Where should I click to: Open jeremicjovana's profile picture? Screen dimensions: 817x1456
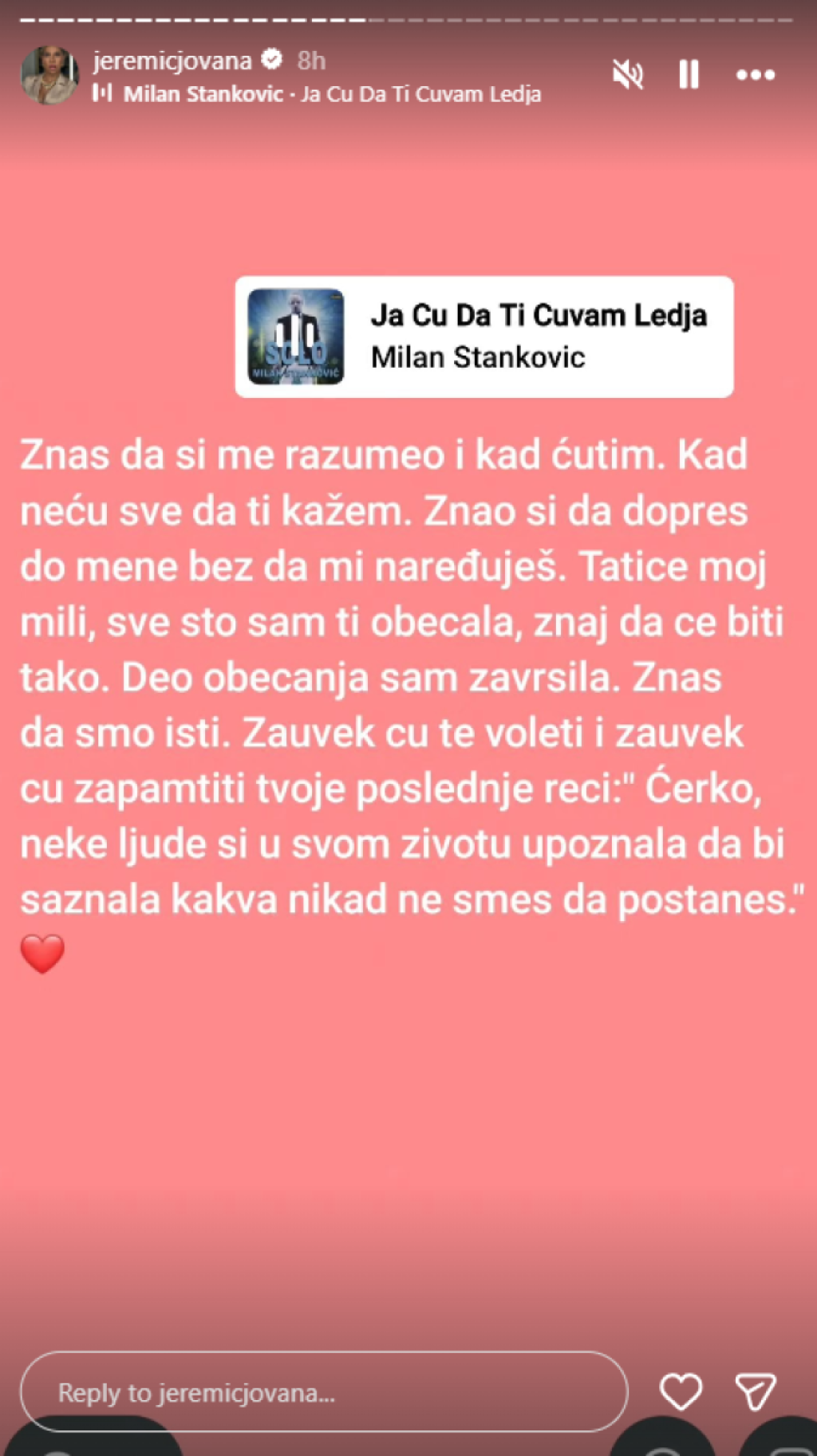[49, 75]
